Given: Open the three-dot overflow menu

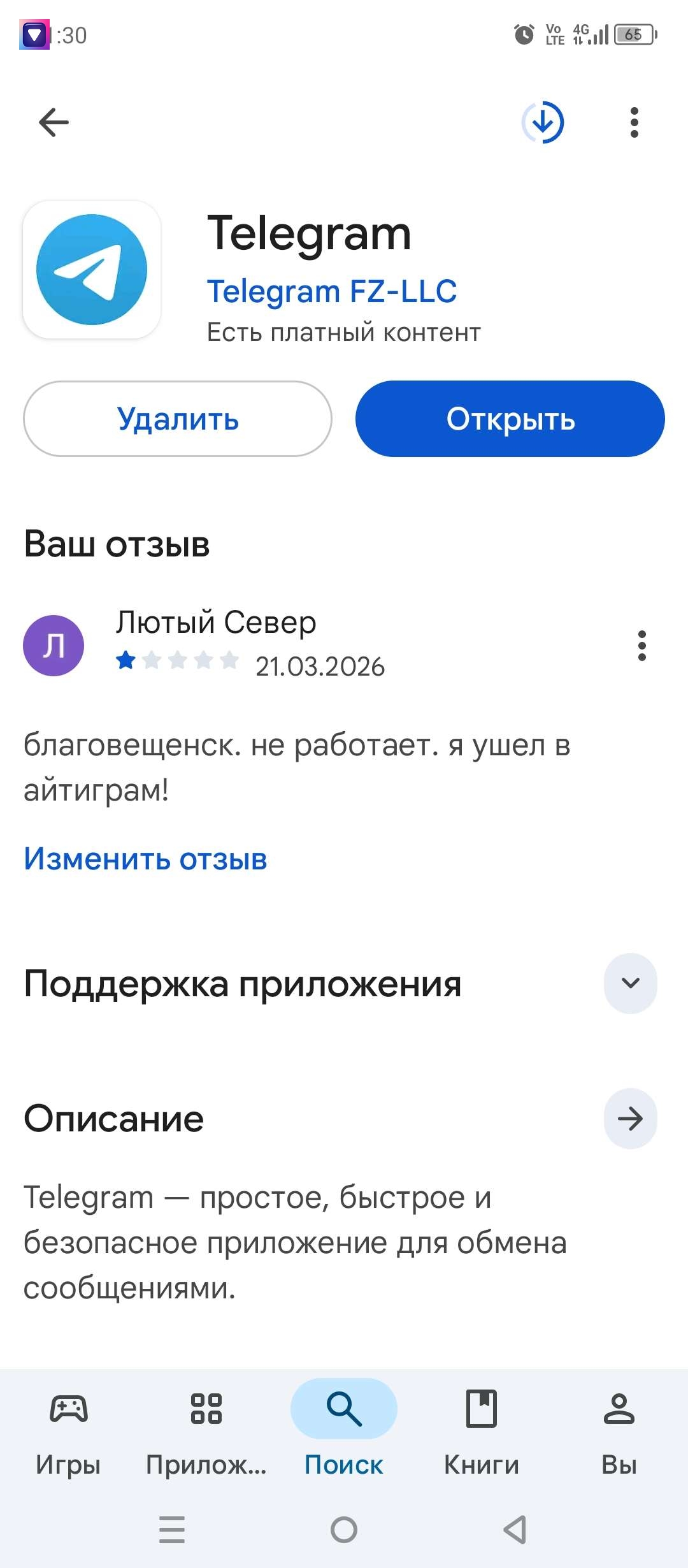Looking at the screenshot, I should point(634,122).
